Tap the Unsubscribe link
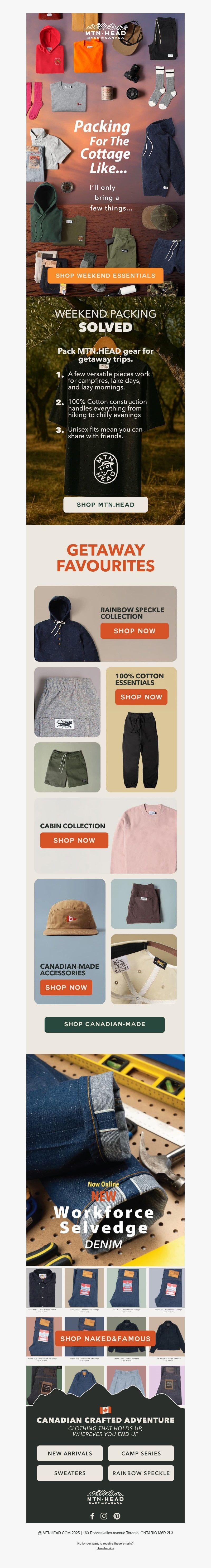 coord(105,1548)
